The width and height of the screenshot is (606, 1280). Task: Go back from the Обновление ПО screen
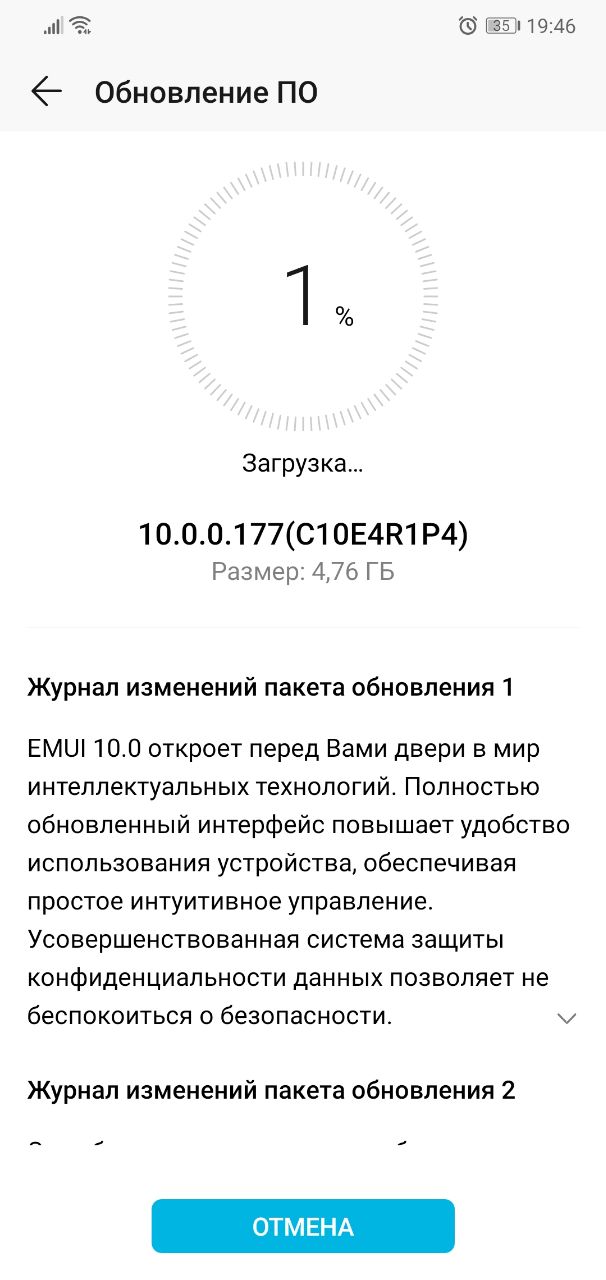click(46, 93)
